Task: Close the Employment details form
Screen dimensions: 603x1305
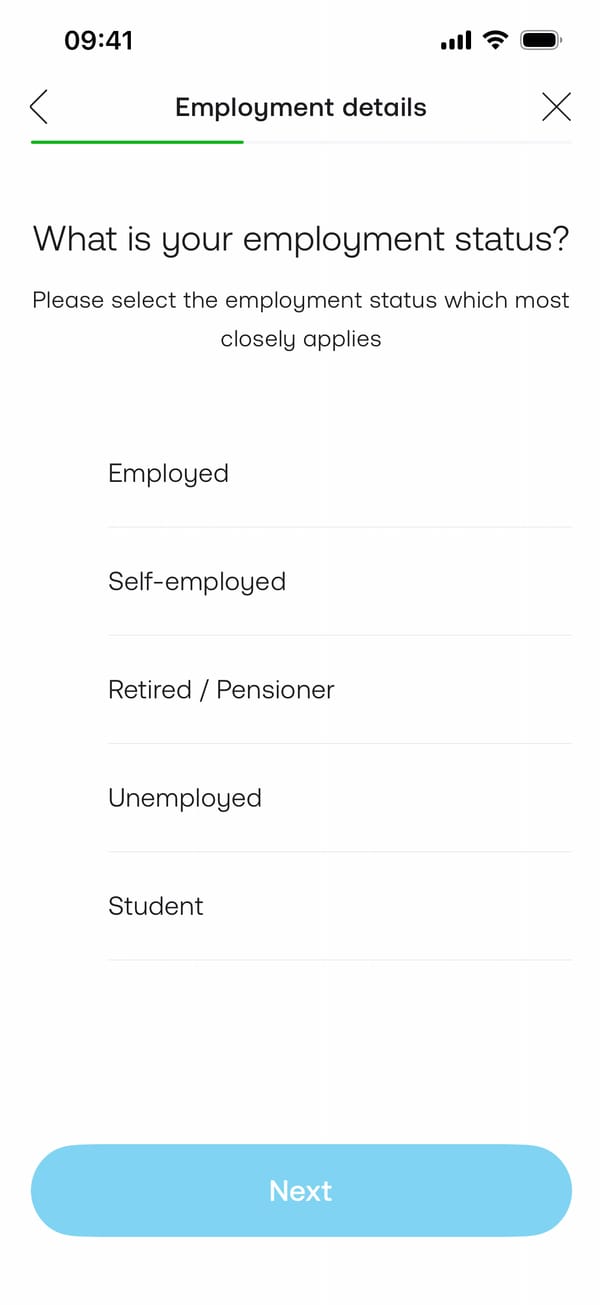Action: pos(556,107)
